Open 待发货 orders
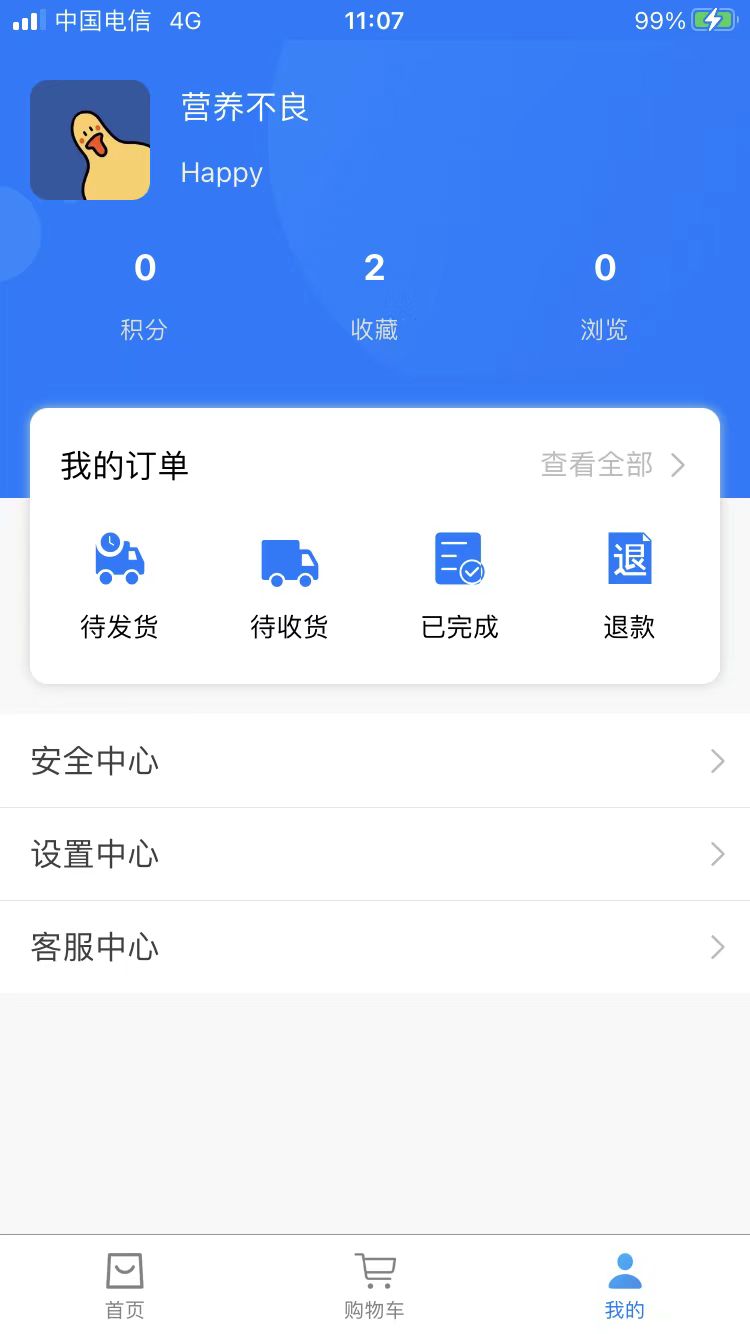Screen dimensions: 750x1334 [120, 586]
